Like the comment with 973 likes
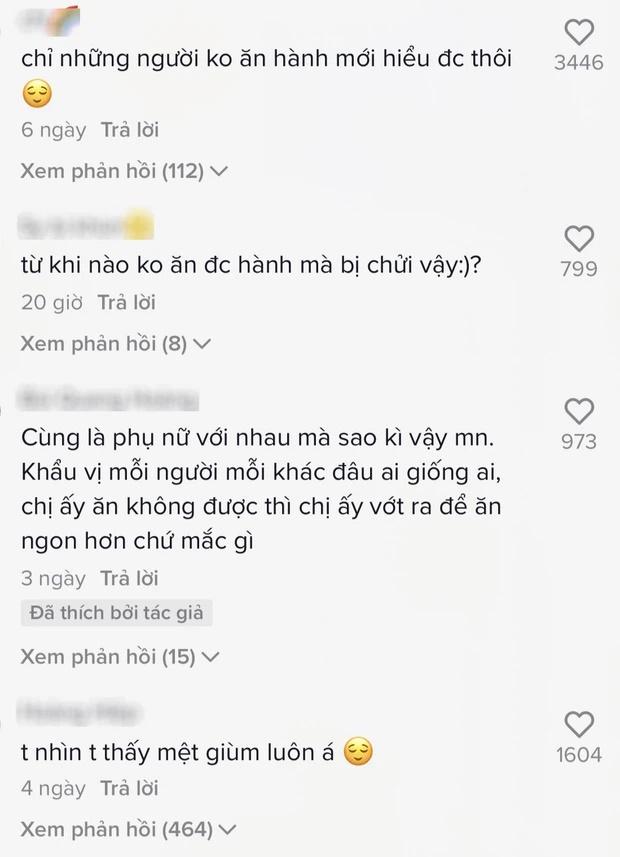Image resolution: width=620 pixels, height=857 pixels. click(579, 411)
